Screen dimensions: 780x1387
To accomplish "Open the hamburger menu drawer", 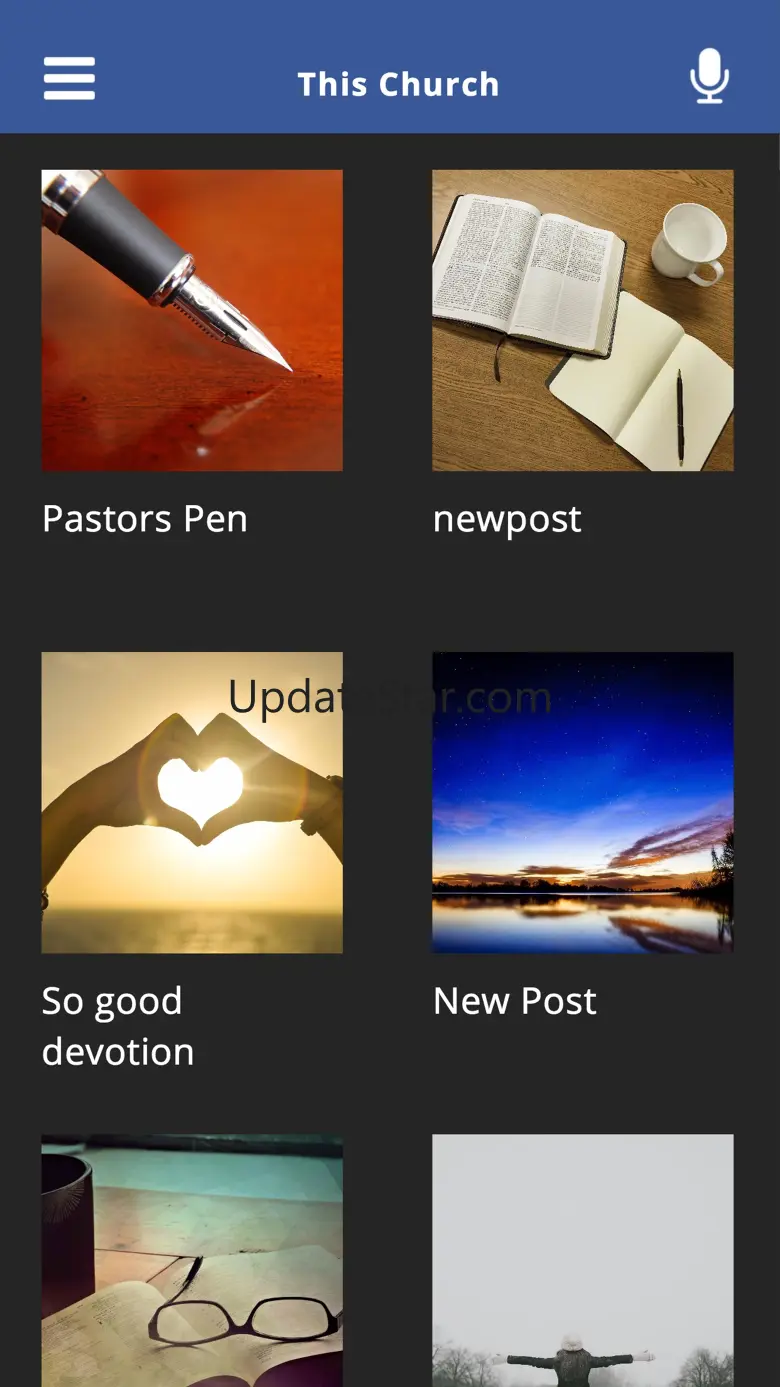I will click(x=69, y=79).
